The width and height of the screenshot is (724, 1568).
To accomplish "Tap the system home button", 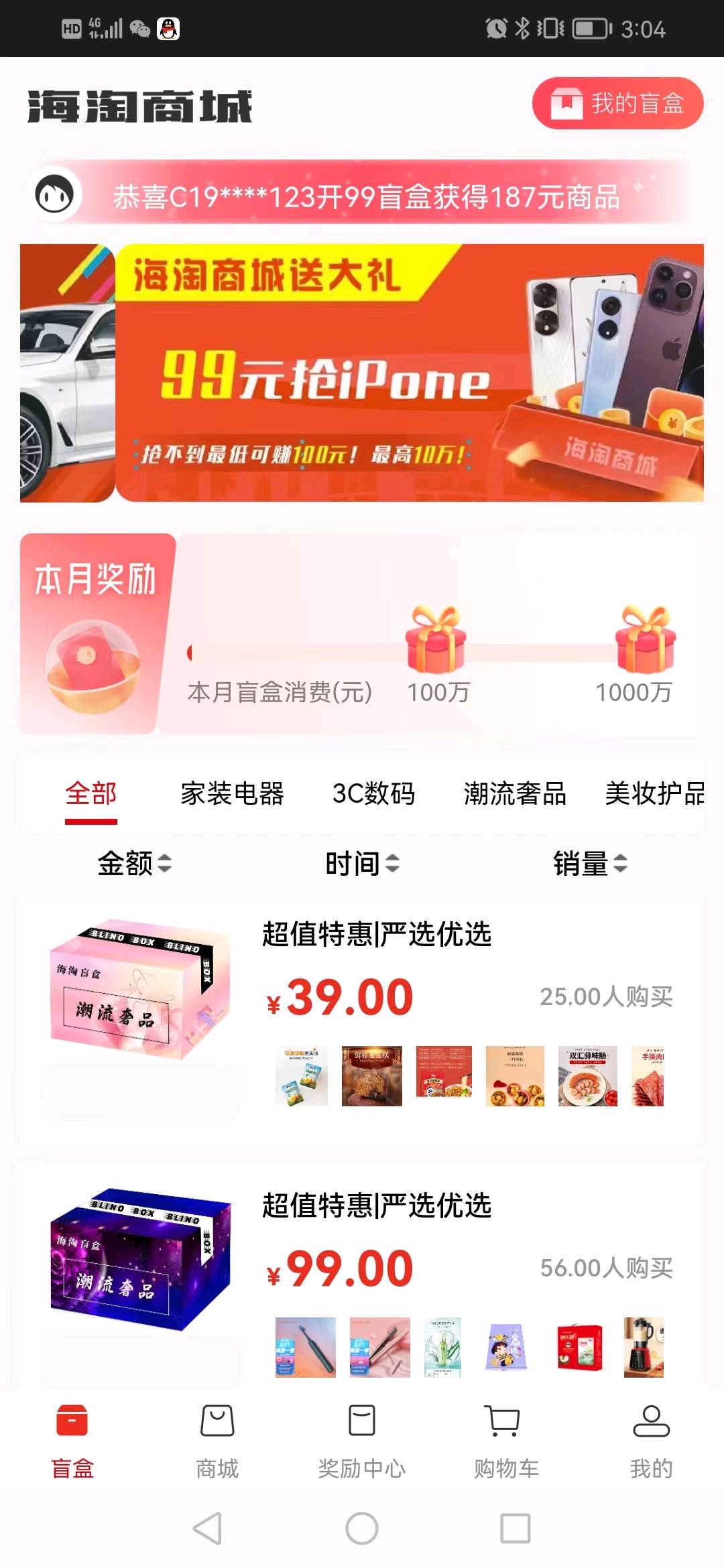I will click(x=362, y=1528).
